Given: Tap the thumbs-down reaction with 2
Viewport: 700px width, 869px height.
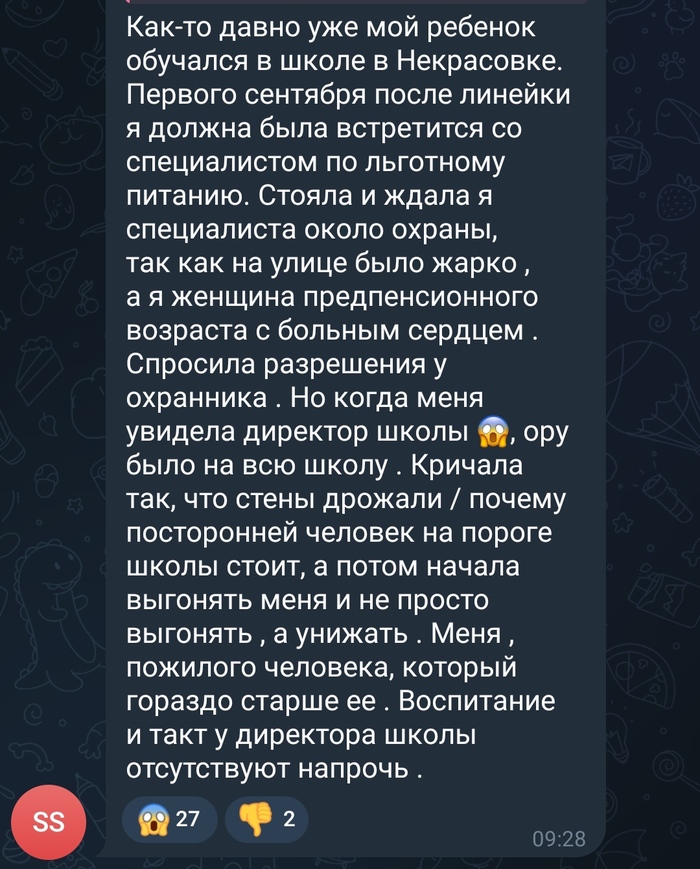Looking at the screenshot, I should point(266,820).
